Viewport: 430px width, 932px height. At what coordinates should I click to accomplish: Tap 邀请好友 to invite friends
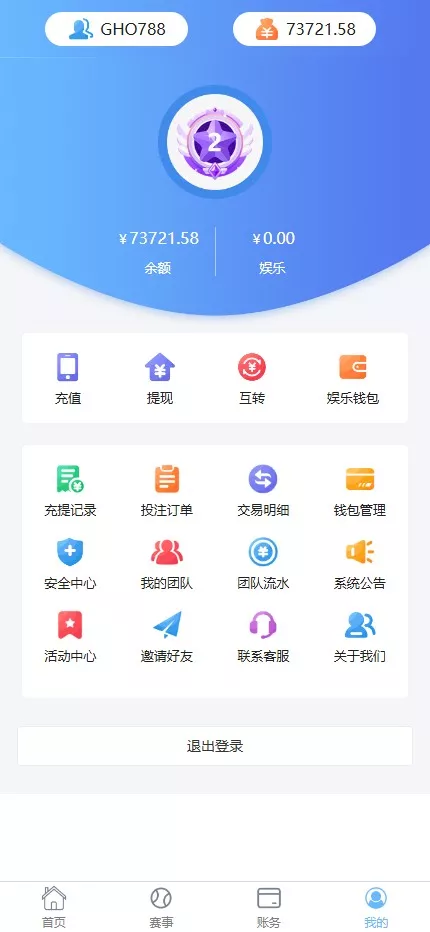pyautogui.click(x=167, y=637)
